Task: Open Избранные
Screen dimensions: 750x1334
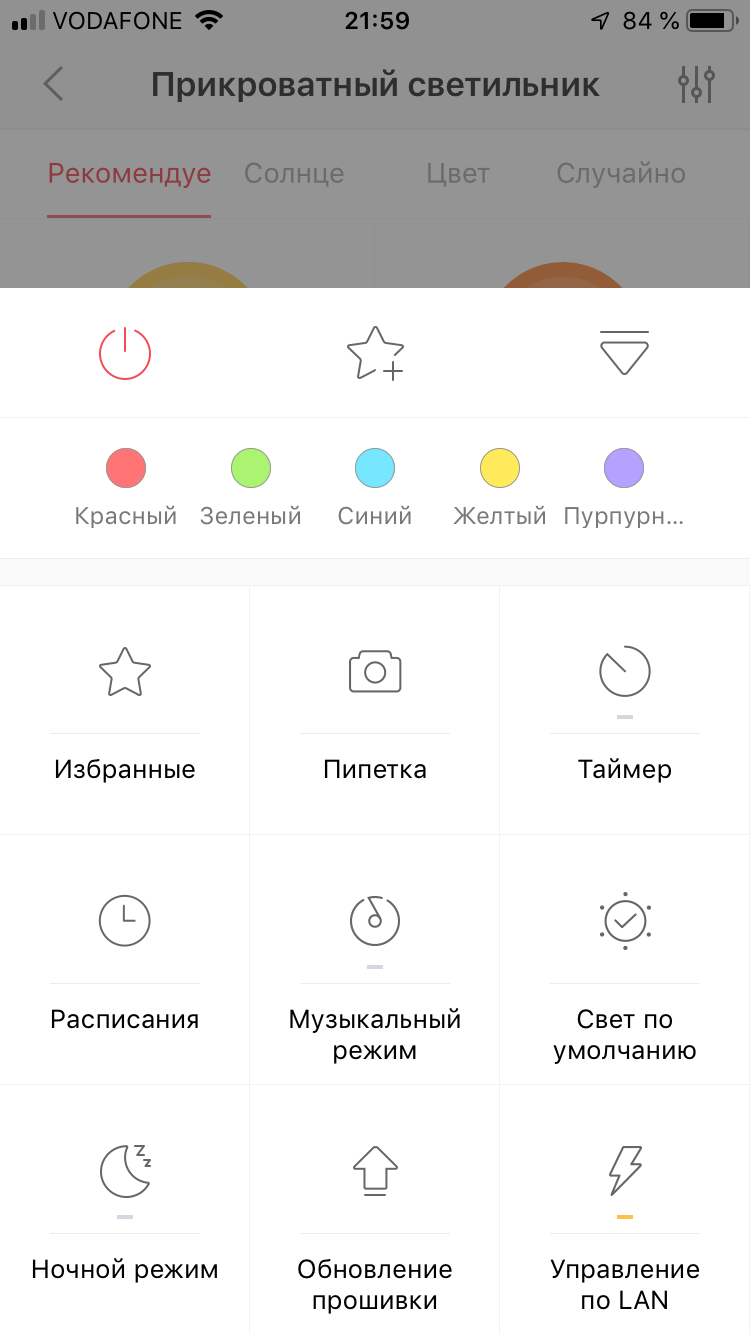Action: click(125, 710)
